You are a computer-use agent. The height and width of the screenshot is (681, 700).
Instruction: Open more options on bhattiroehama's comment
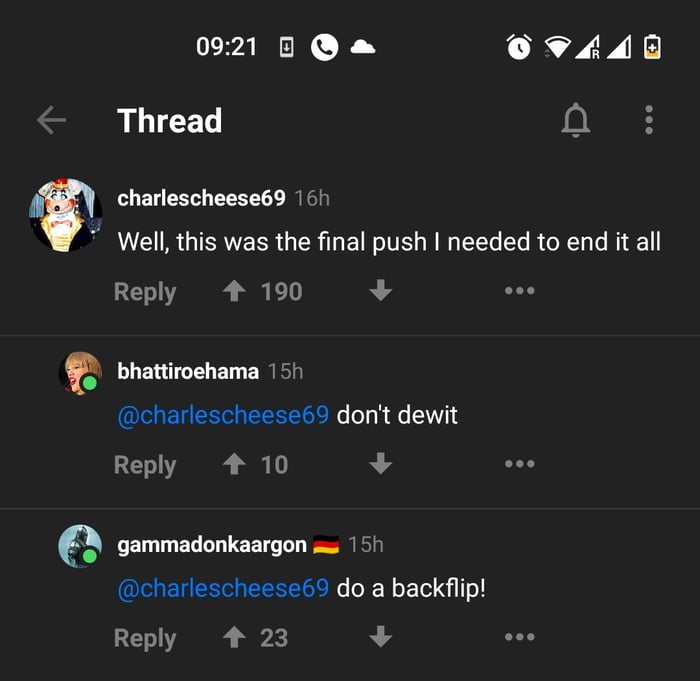tap(519, 464)
